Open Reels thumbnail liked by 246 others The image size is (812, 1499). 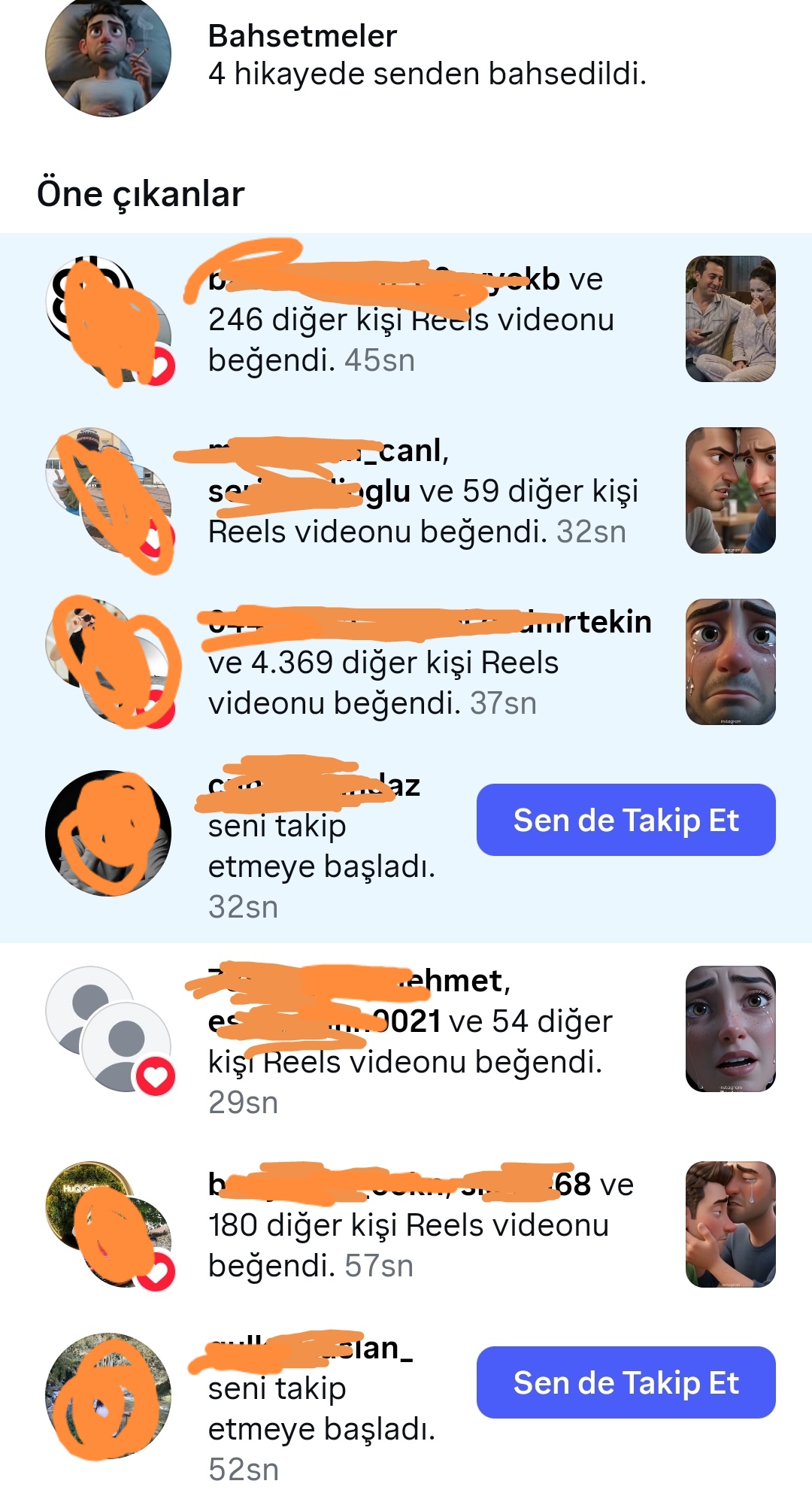tap(730, 319)
